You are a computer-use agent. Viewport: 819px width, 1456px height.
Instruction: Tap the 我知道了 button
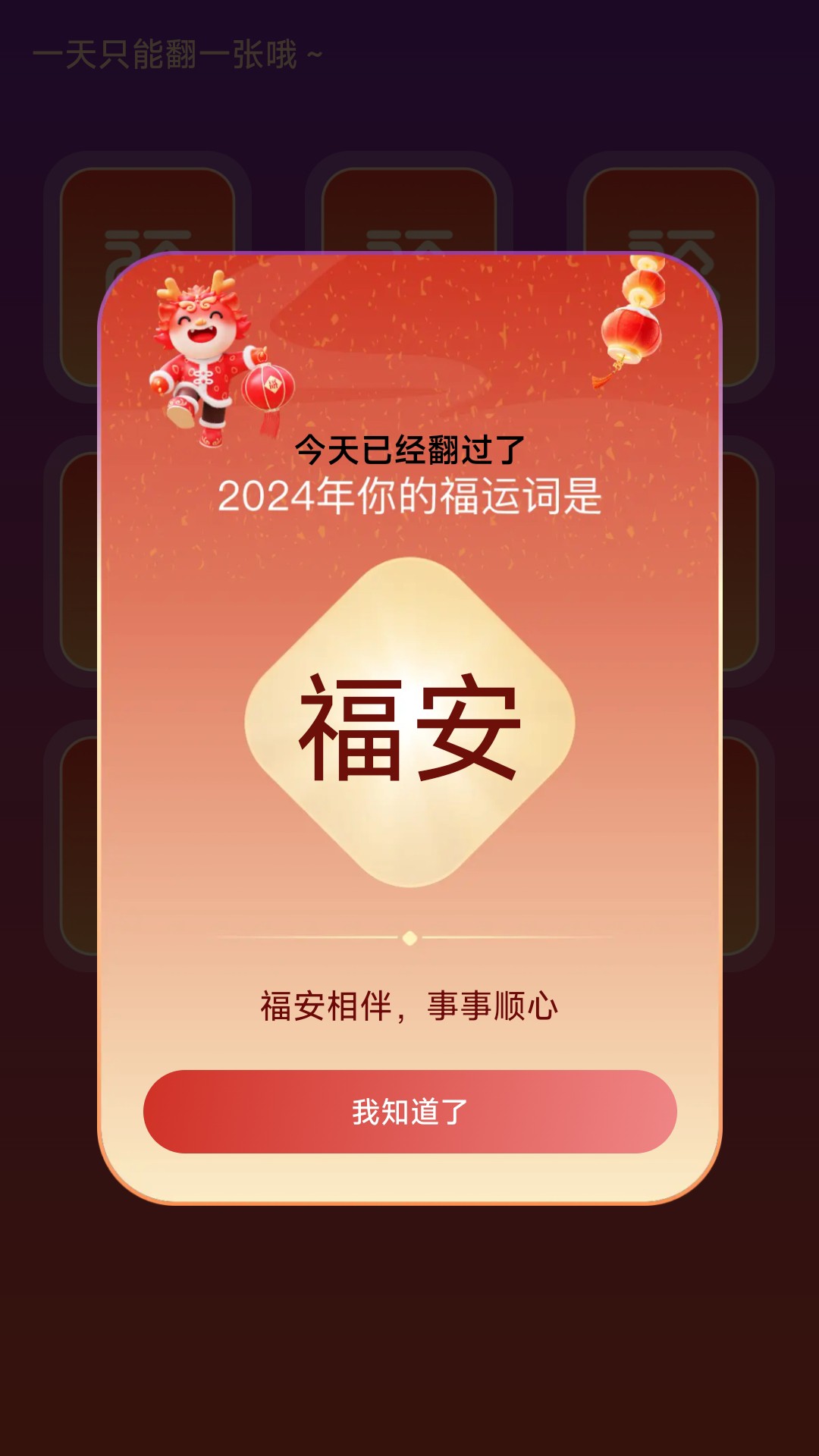pyautogui.click(x=409, y=1112)
